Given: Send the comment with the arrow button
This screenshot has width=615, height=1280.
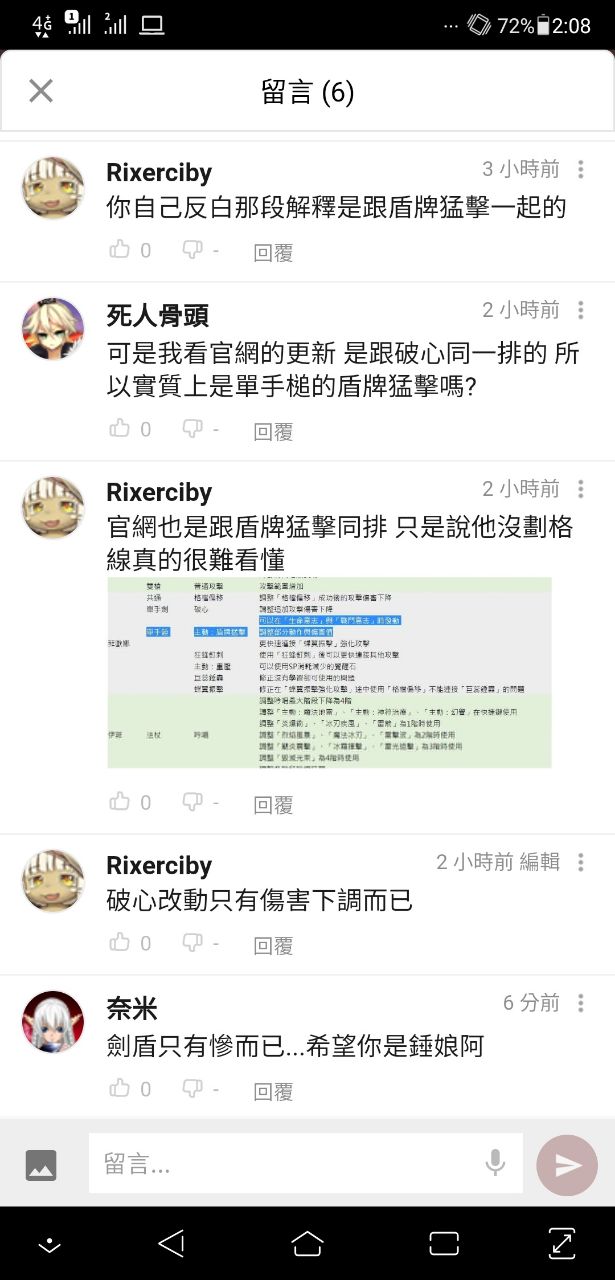Looking at the screenshot, I should point(567,1164).
